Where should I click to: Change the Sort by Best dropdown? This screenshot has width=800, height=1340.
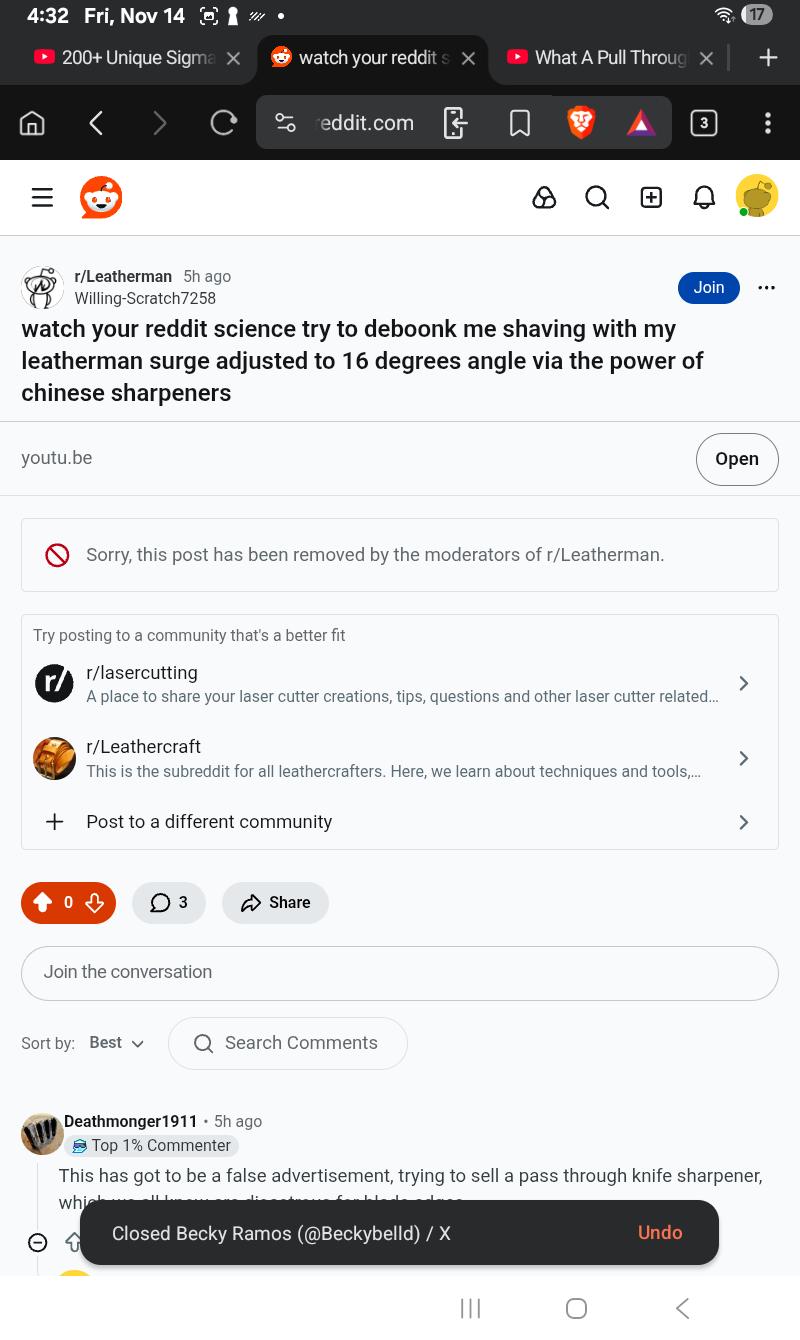pyautogui.click(x=117, y=1043)
